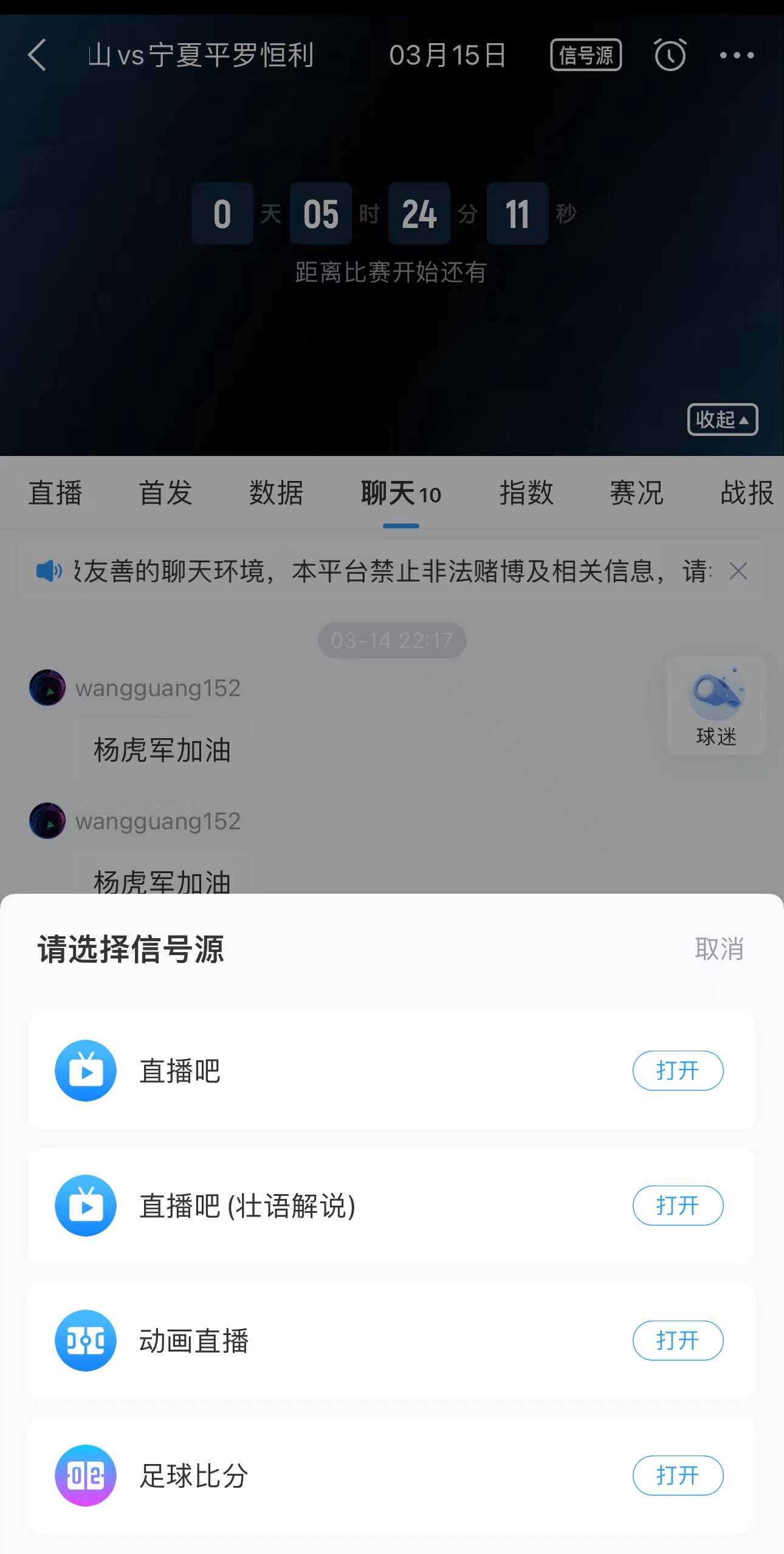Open the 动画直播 source
Viewport: 784px width, 1554px height.
[x=678, y=1341]
